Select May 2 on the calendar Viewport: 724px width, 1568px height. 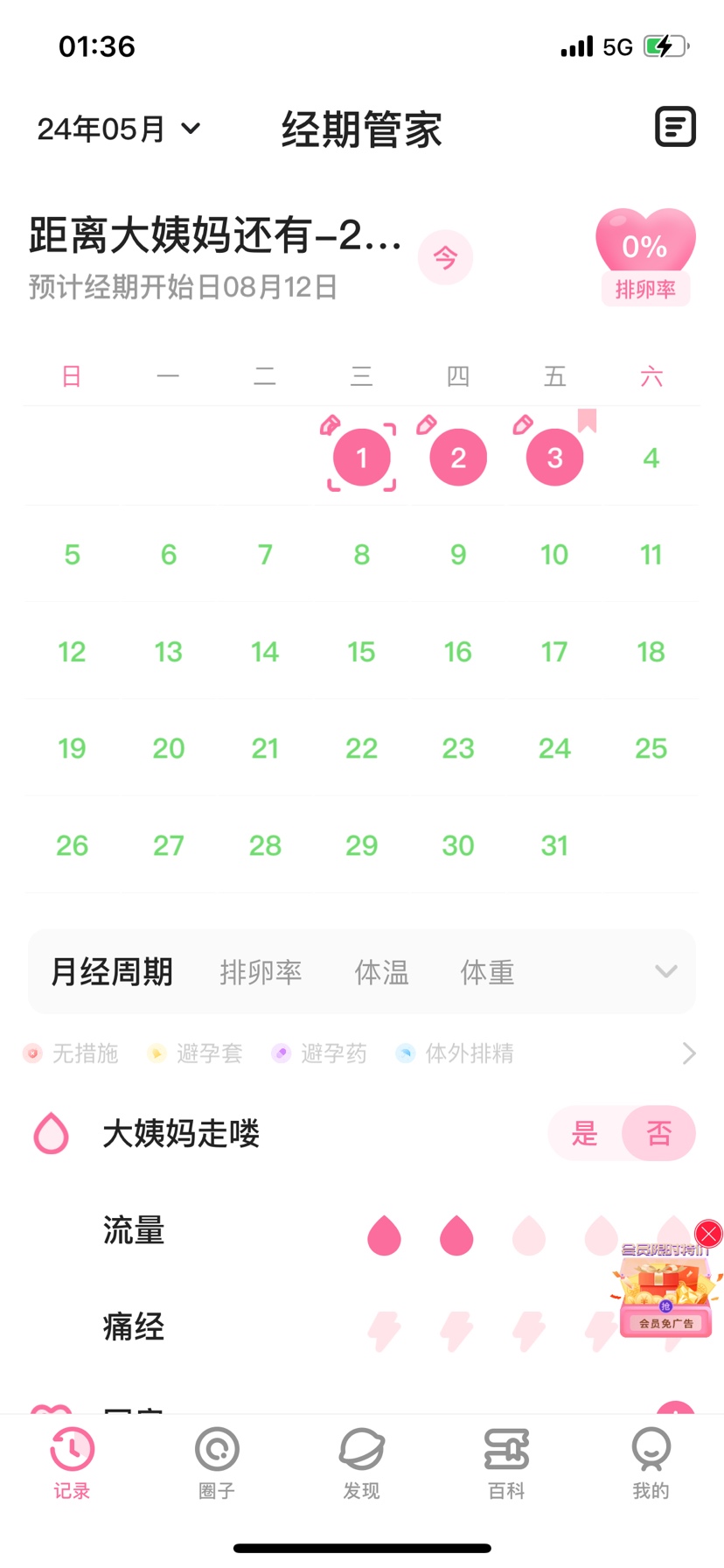pos(458,458)
